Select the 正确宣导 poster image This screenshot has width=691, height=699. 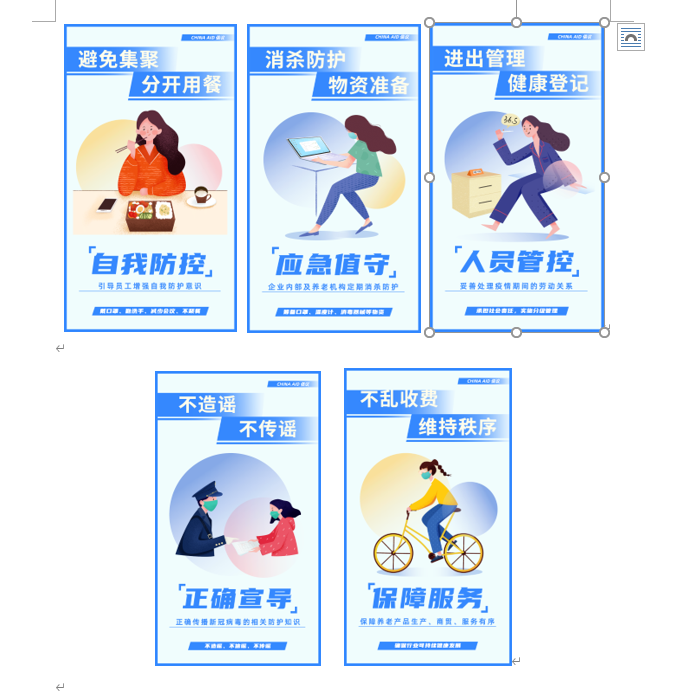(238, 518)
